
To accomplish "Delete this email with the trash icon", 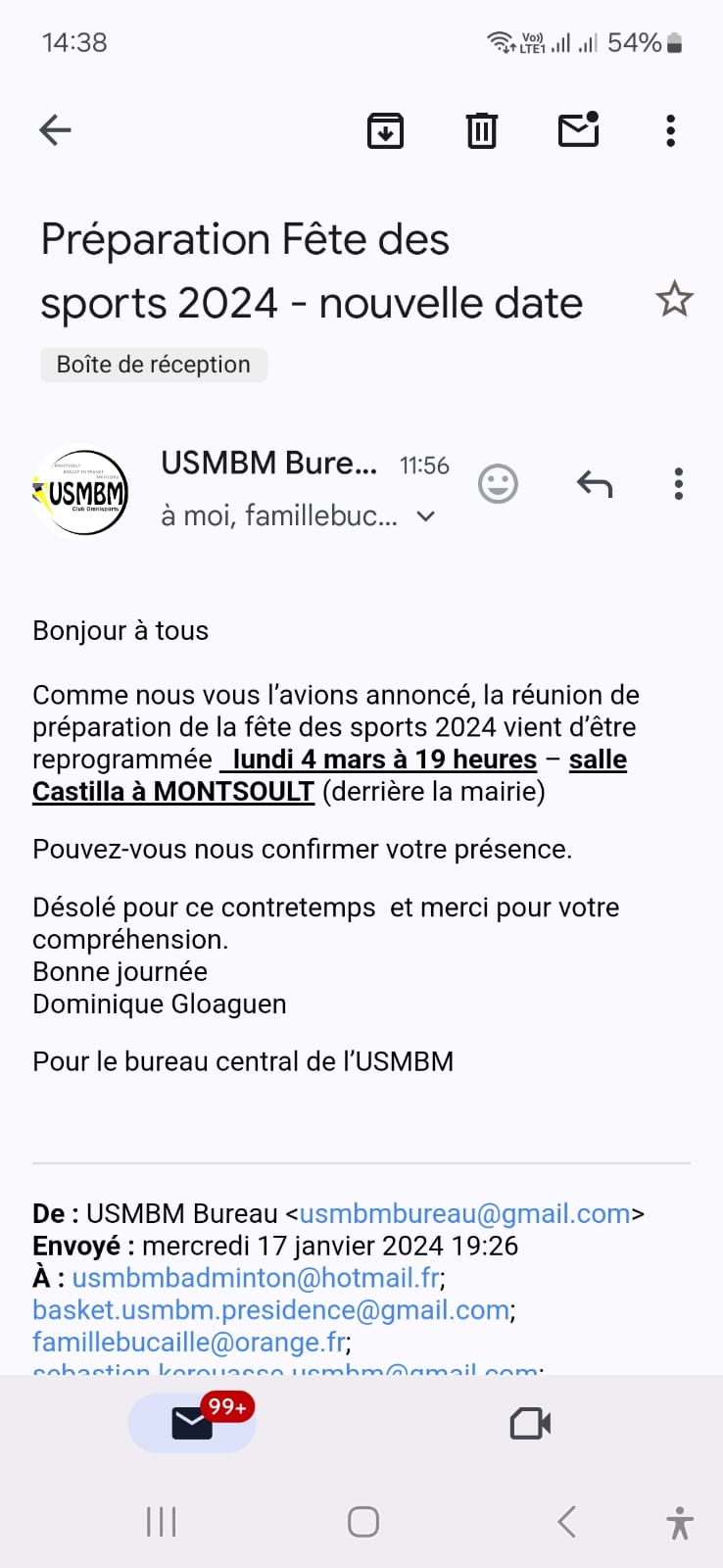I will pos(481,130).
